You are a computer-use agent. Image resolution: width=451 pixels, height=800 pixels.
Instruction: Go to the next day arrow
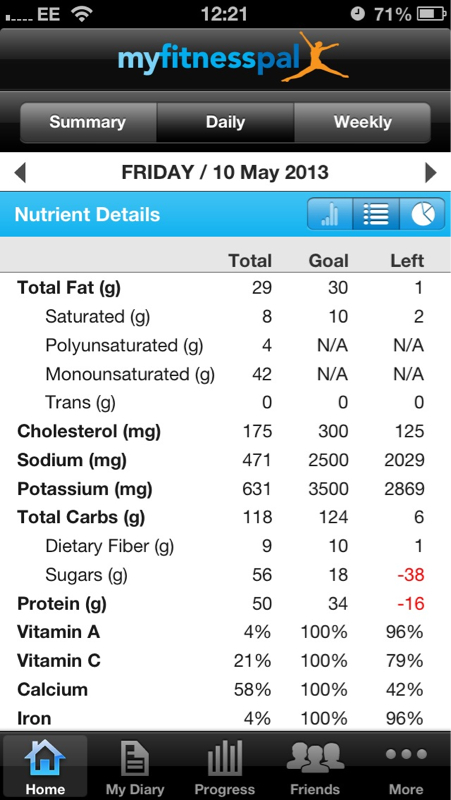click(431, 173)
